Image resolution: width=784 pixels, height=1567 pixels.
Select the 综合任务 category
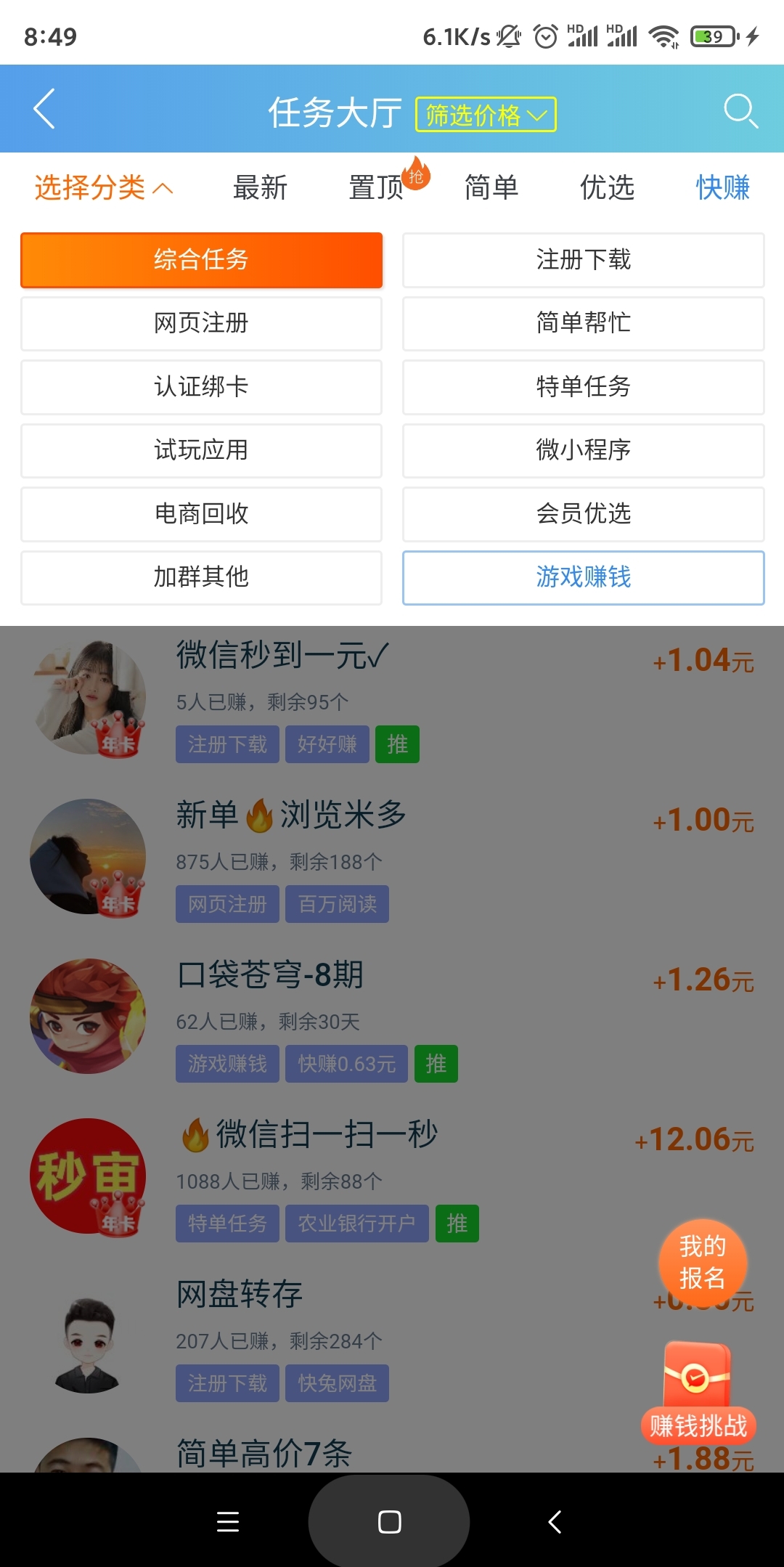(x=201, y=260)
